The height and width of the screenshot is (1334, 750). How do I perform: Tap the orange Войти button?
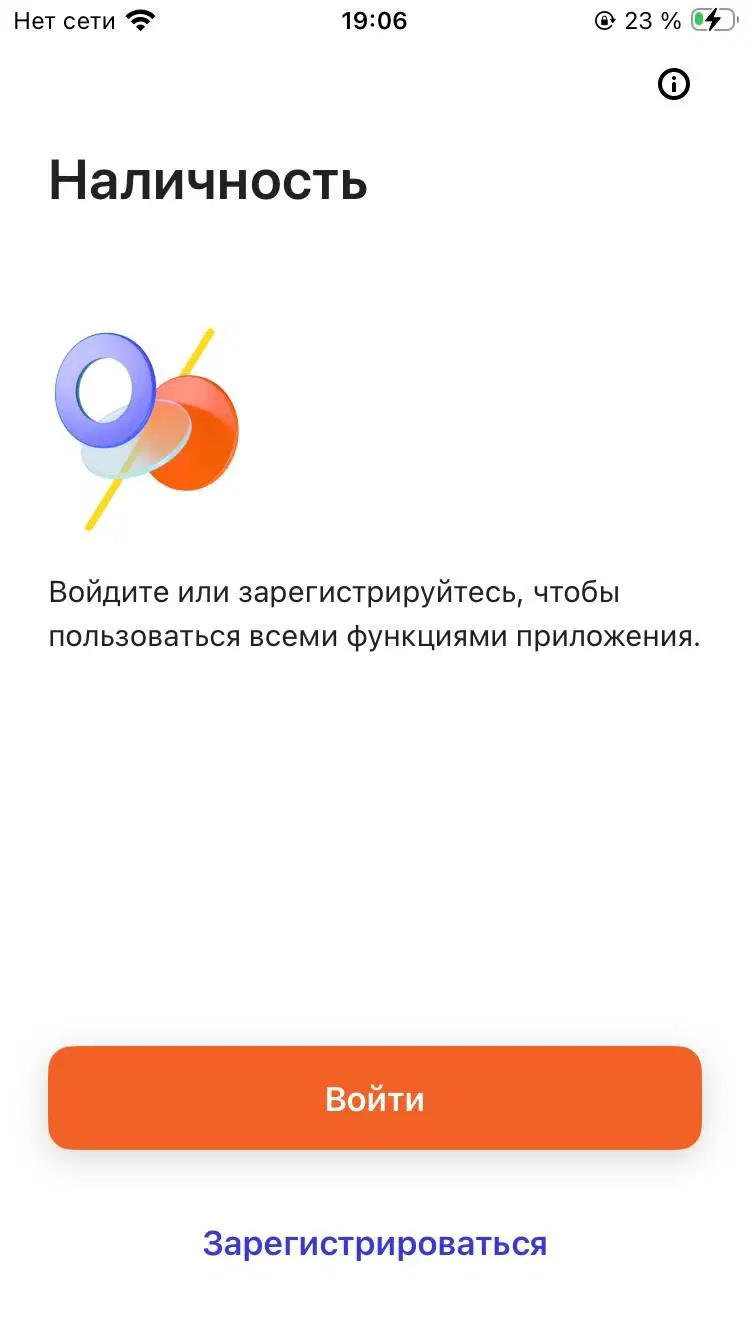coord(375,1098)
